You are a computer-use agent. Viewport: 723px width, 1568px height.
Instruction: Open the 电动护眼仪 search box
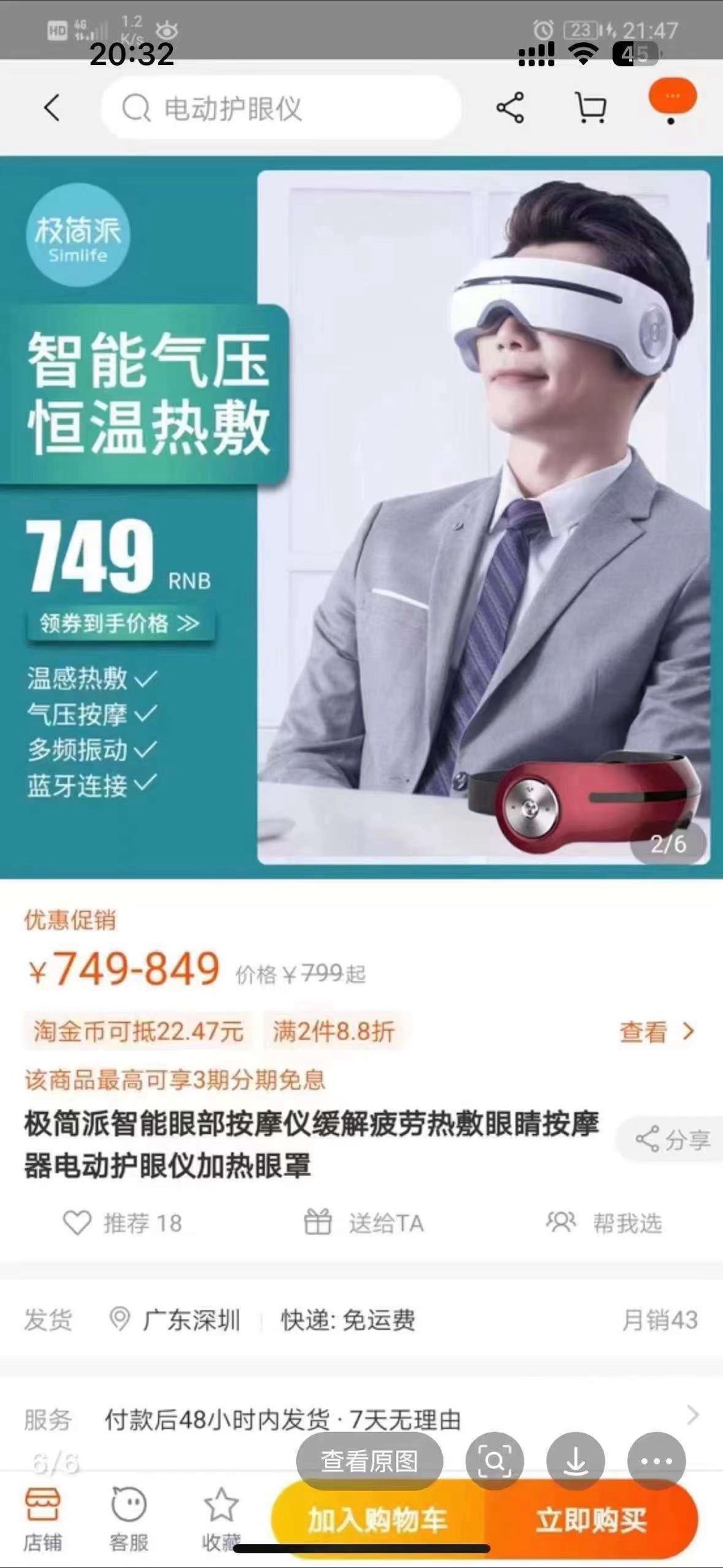[281, 108]
